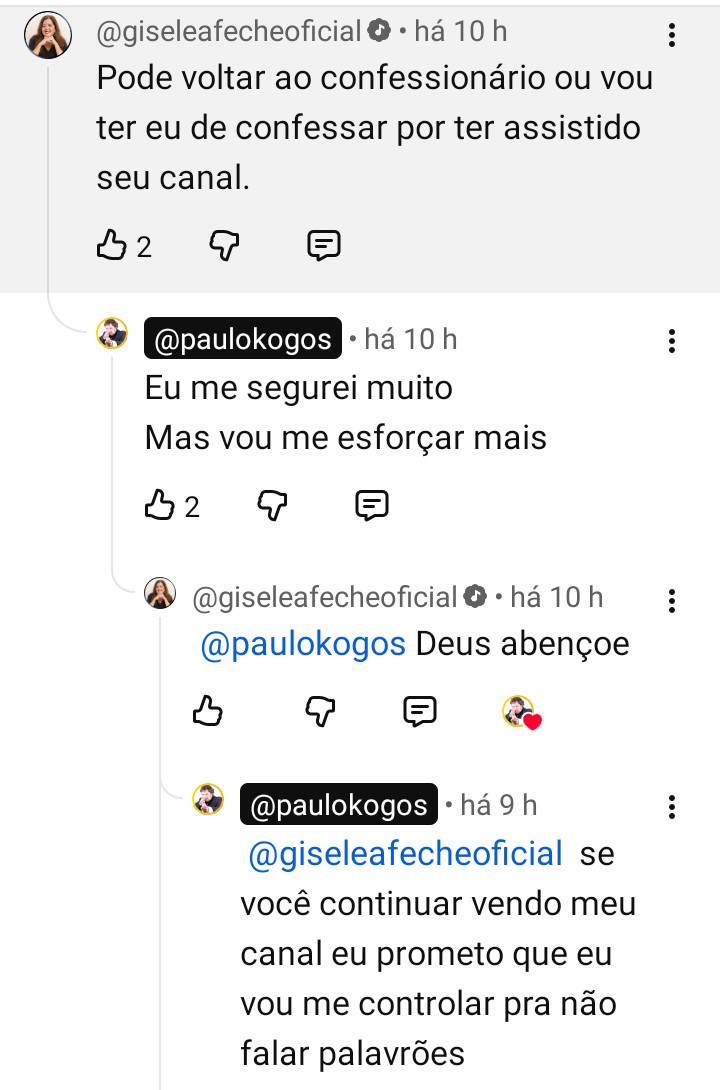Open options for the reply about palavrões

click(672, 807)
